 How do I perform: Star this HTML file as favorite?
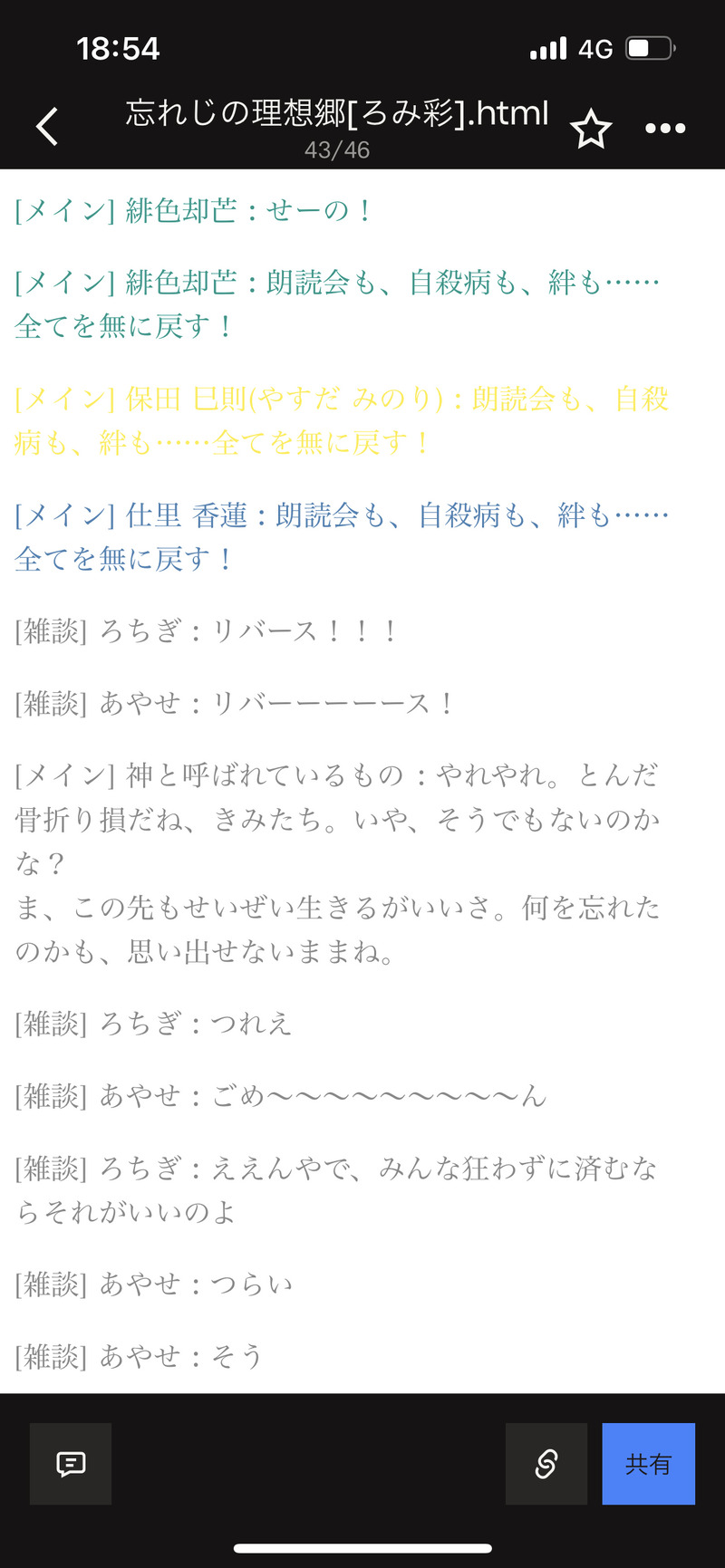click(x=591, y=129)
